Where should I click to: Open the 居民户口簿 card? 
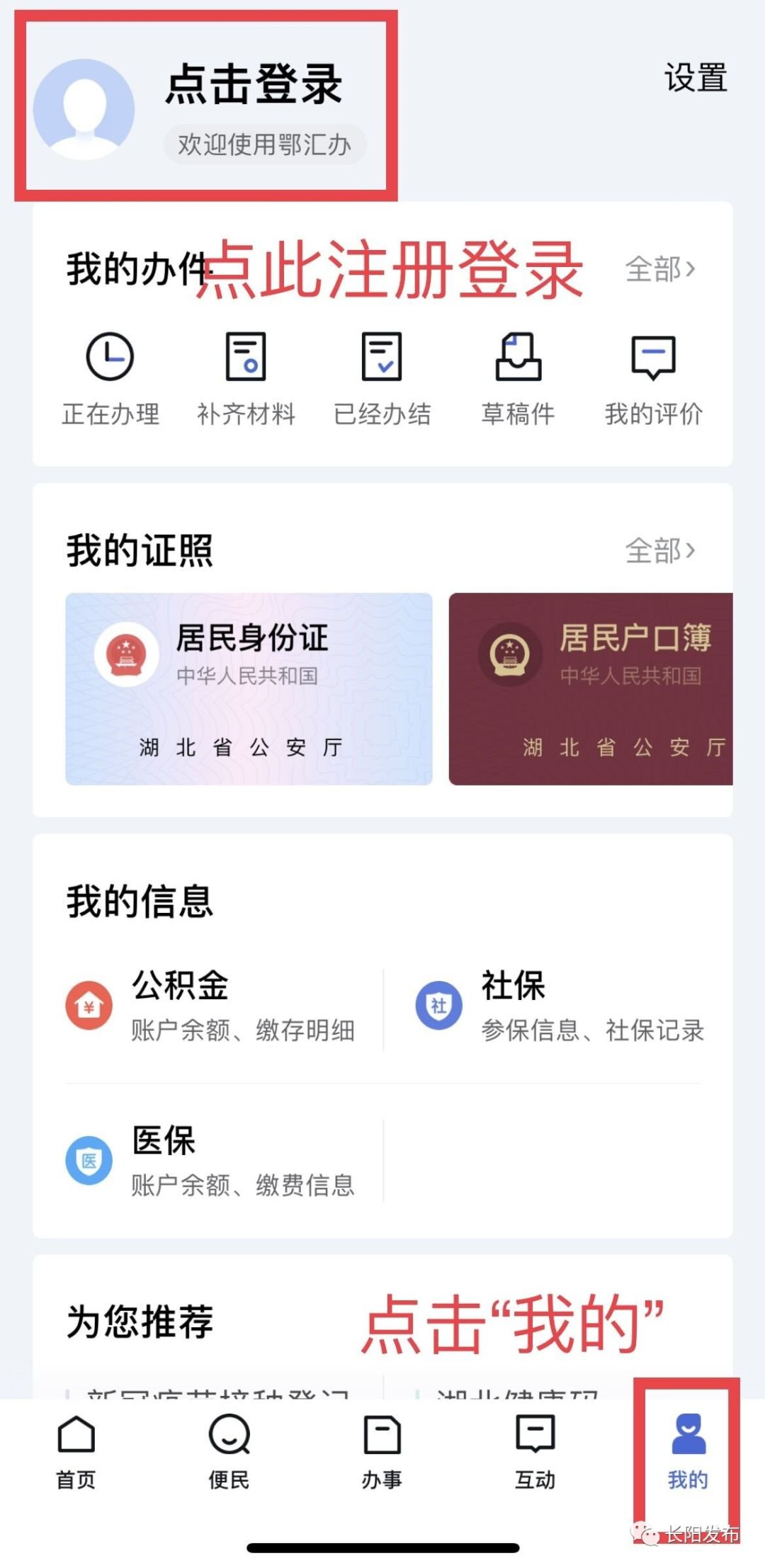pyautogui.click(x=591, y=688)
